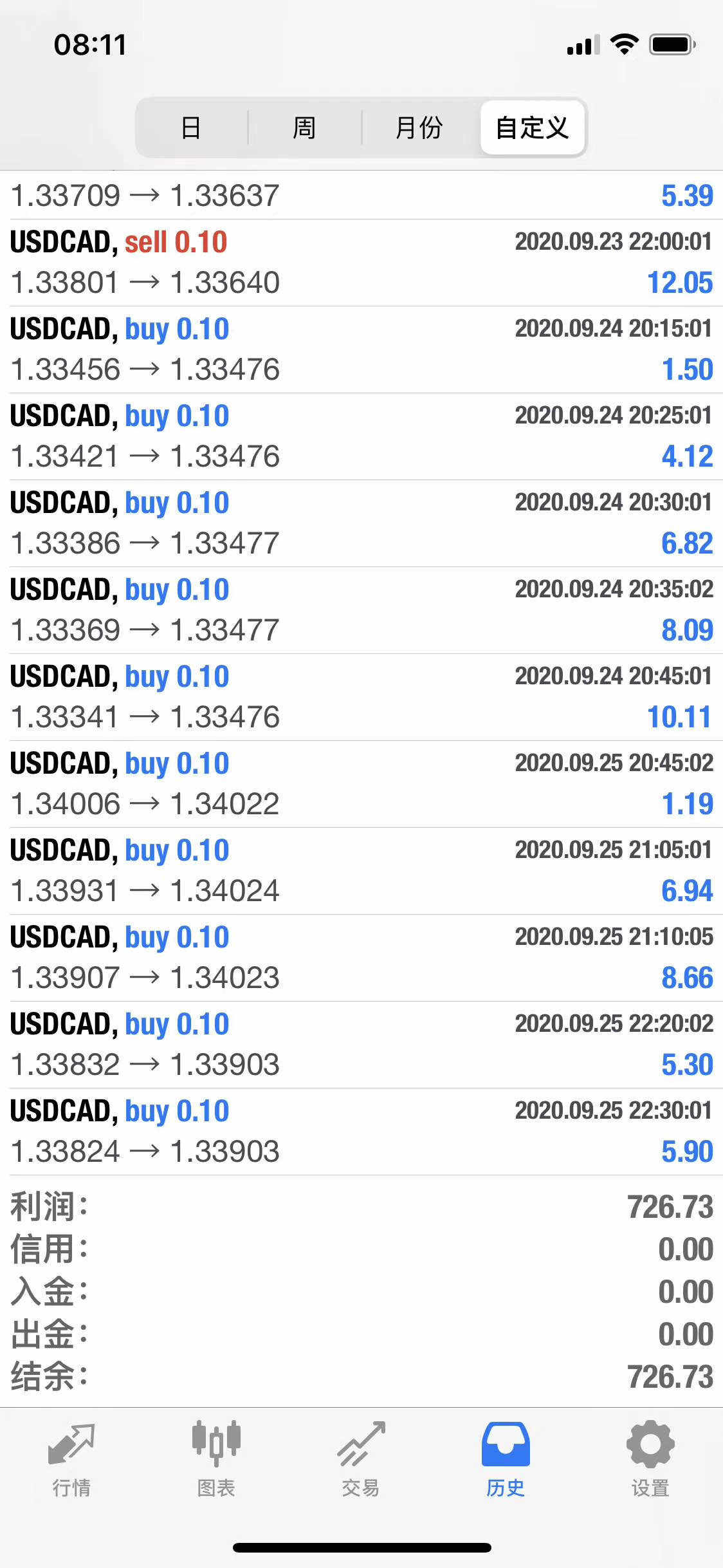
Task: View the trade dated 2020.09.25 21:05:01
Action: (361, 871)
